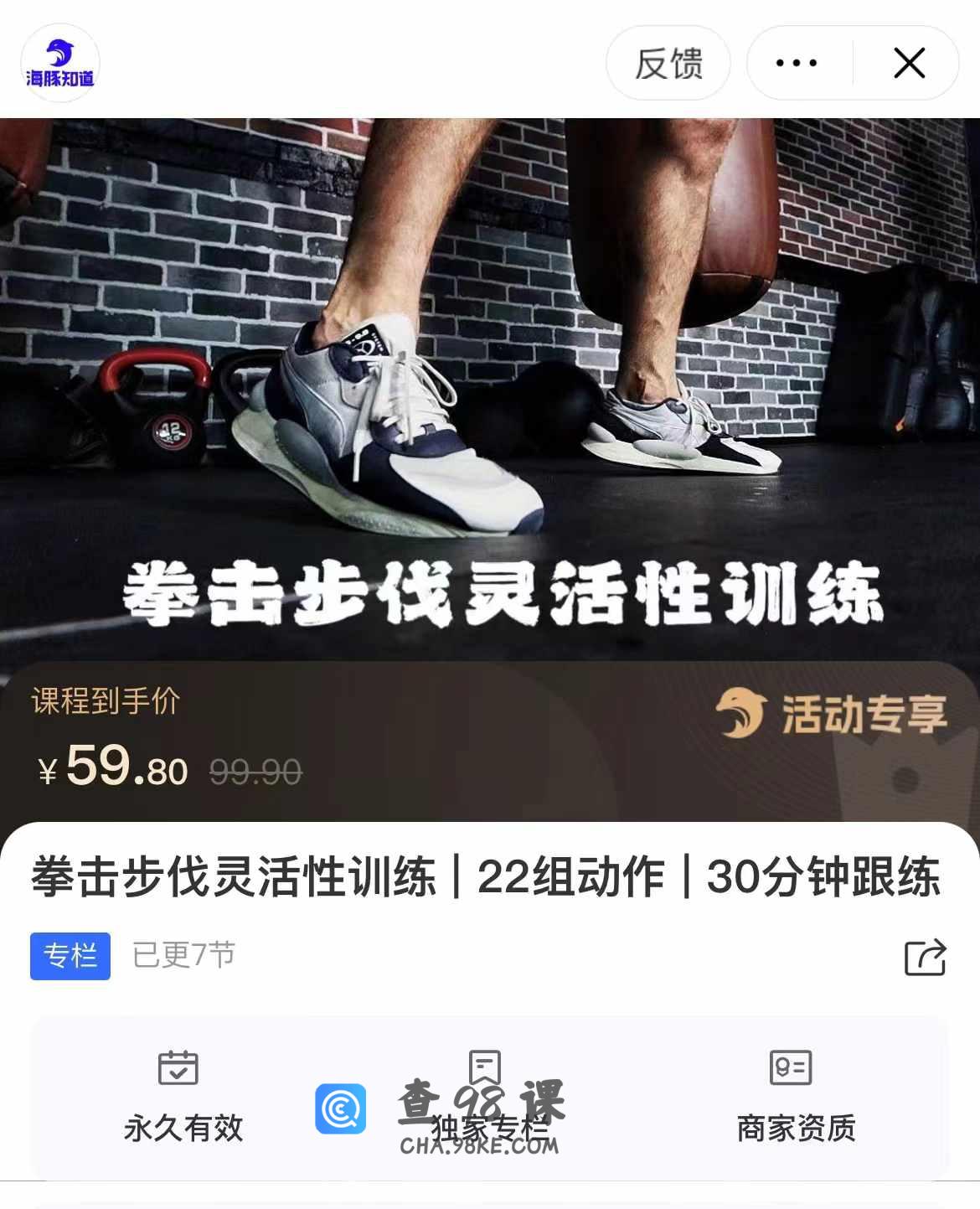Close the mini program with X

point(909,64)
